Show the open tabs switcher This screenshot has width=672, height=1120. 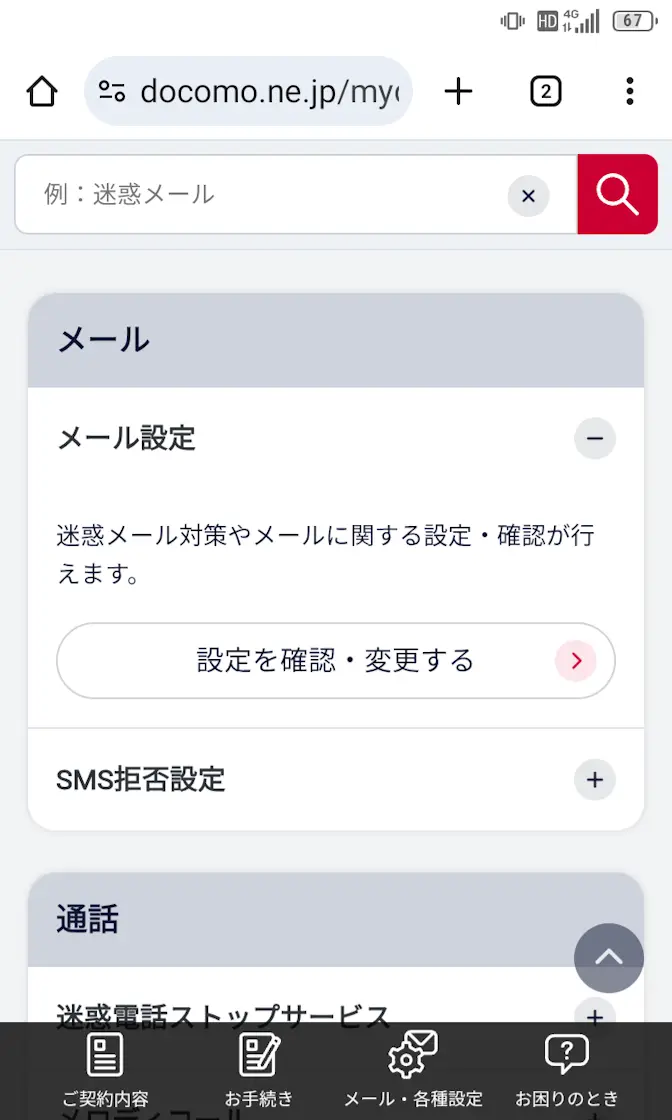545,92
